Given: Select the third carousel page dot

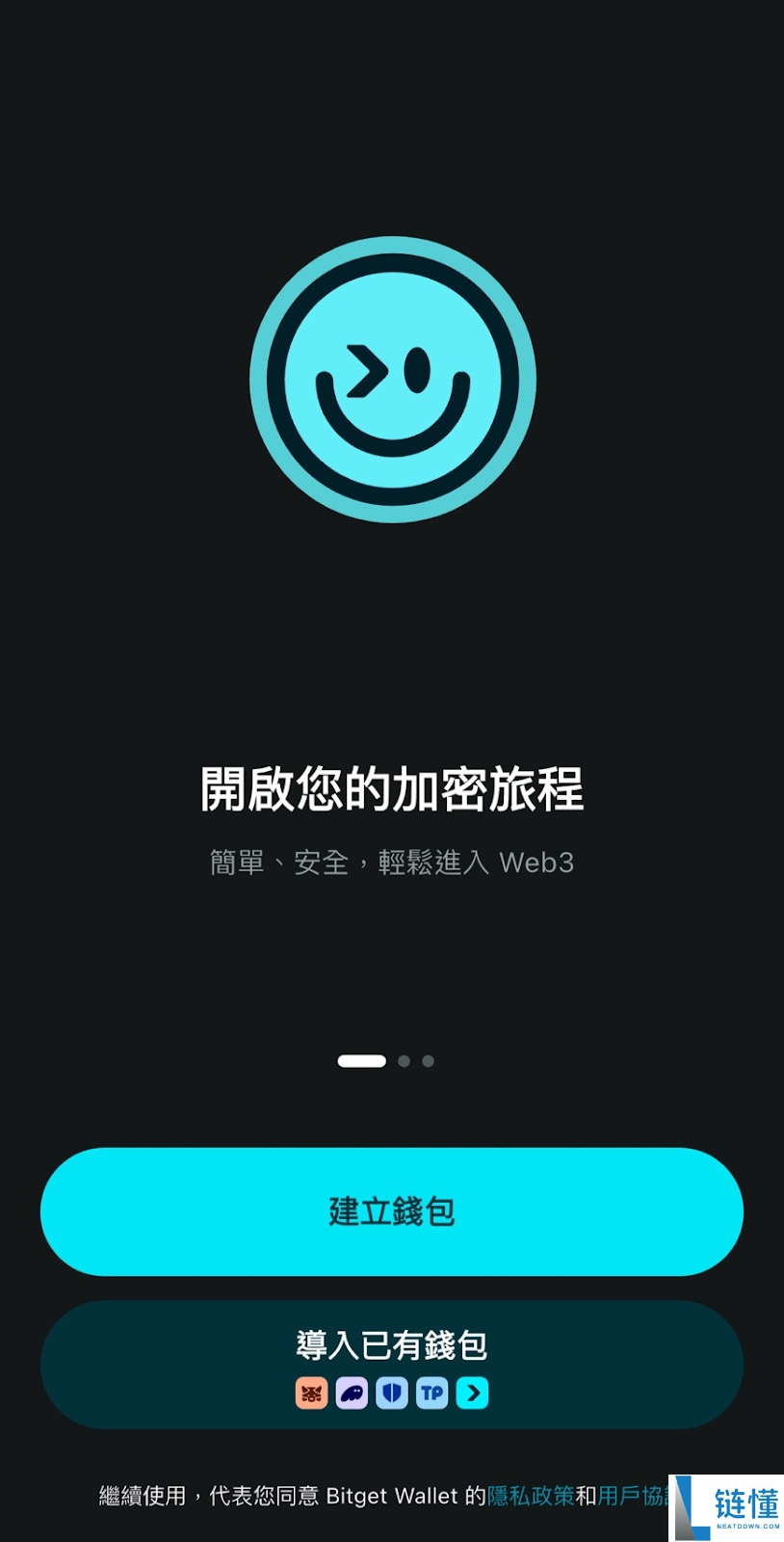Looking at the screenshot, I should pyautogui.click(x=429, y=1061).
